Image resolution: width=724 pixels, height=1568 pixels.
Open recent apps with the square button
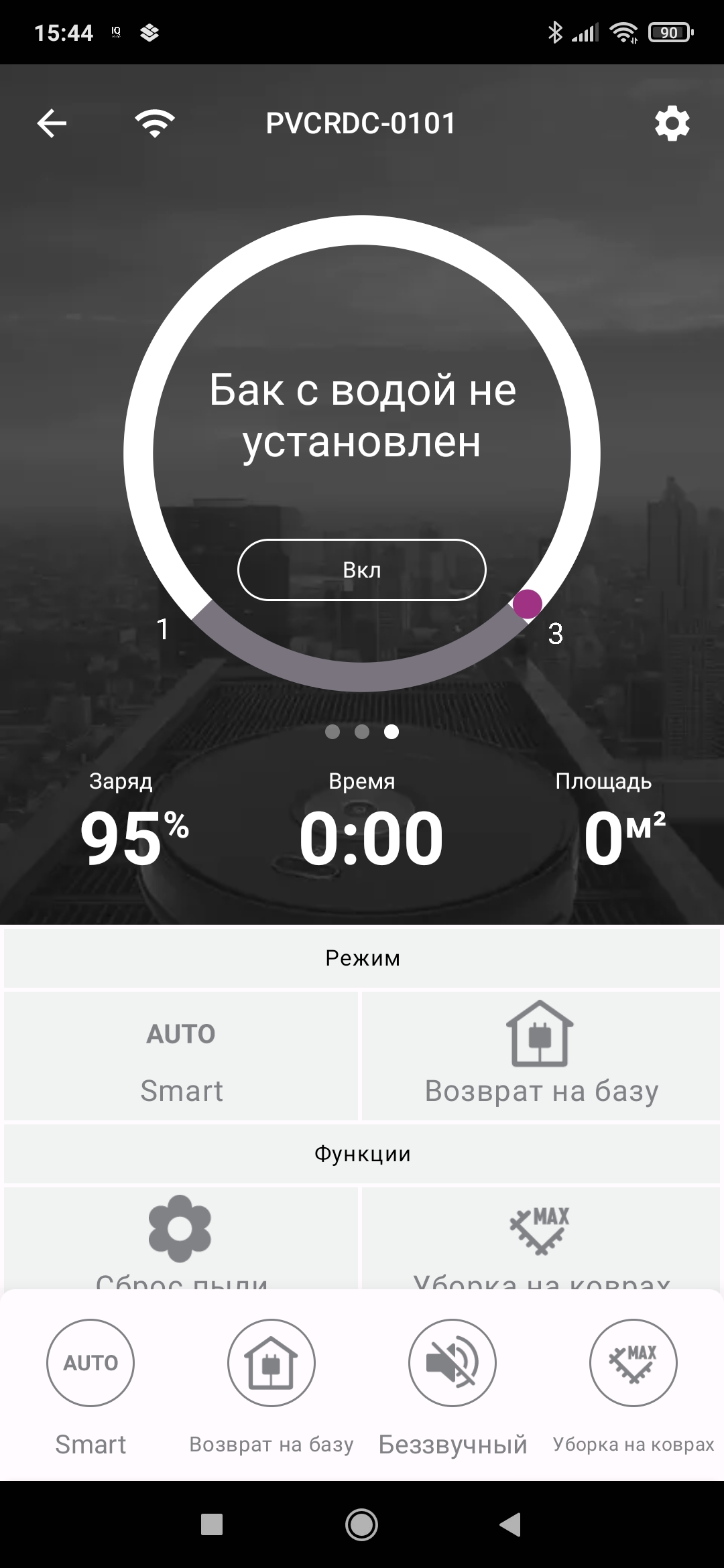coord(212,1525)
